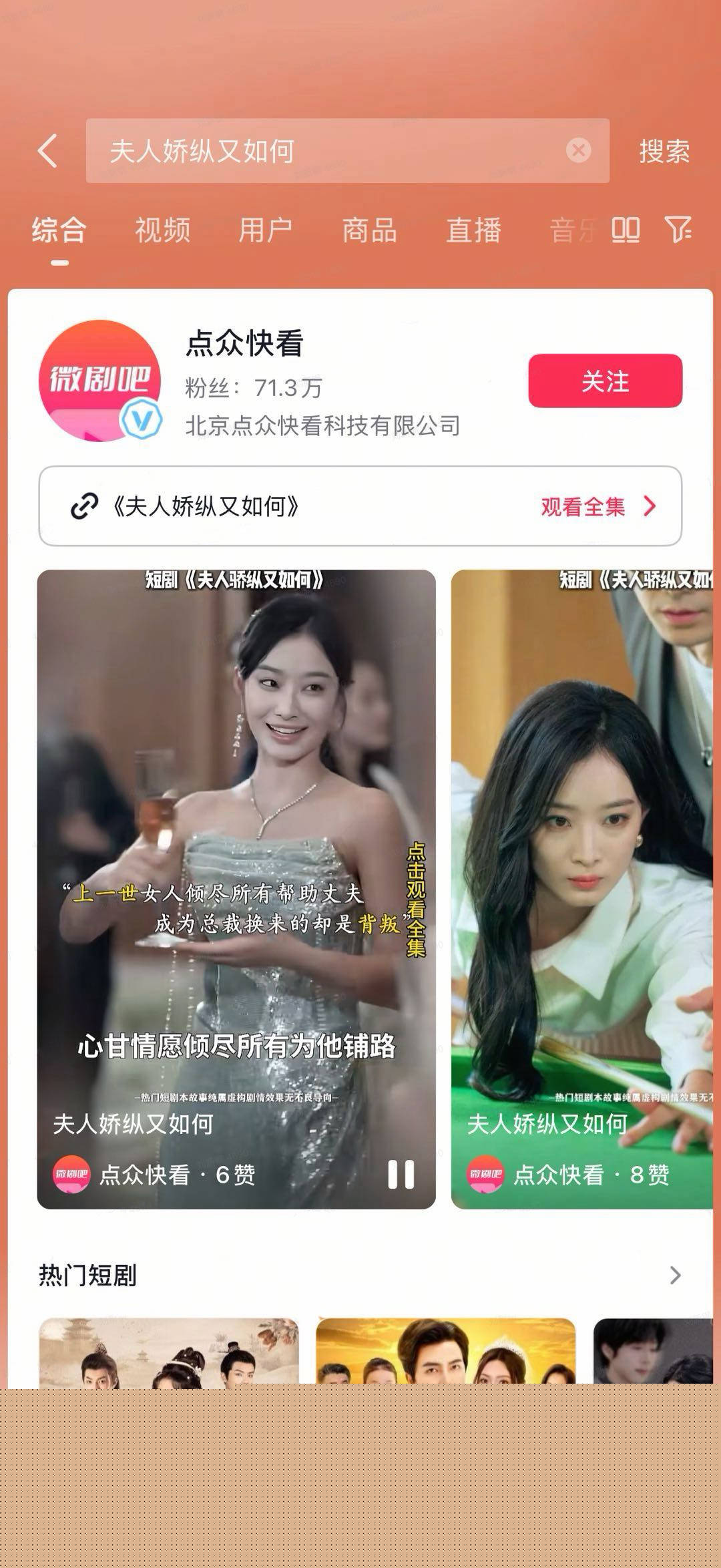Switch to the 视频 tab
721x1568 pixels.
163,230
